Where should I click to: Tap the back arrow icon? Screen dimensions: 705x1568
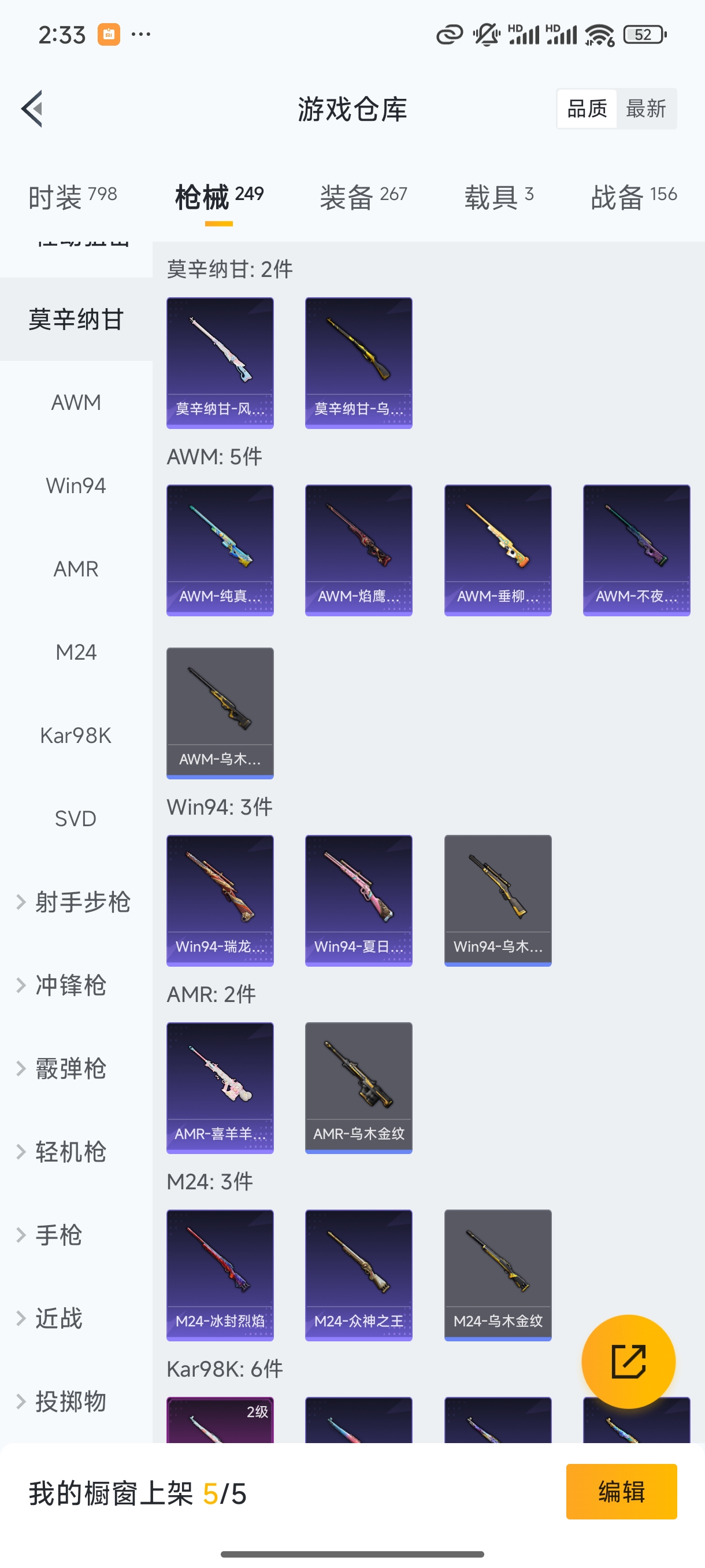point(32,108)
